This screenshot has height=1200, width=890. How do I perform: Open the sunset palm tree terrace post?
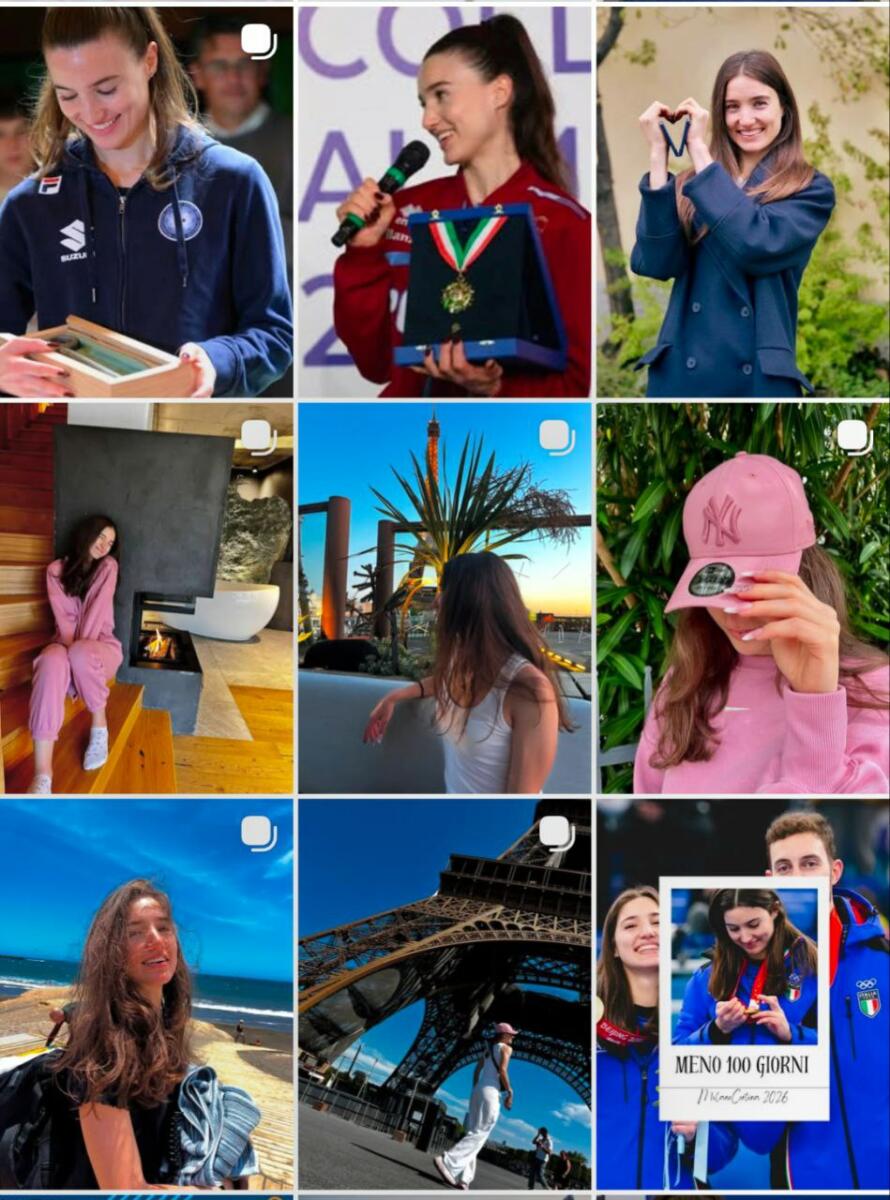[444, 598]
